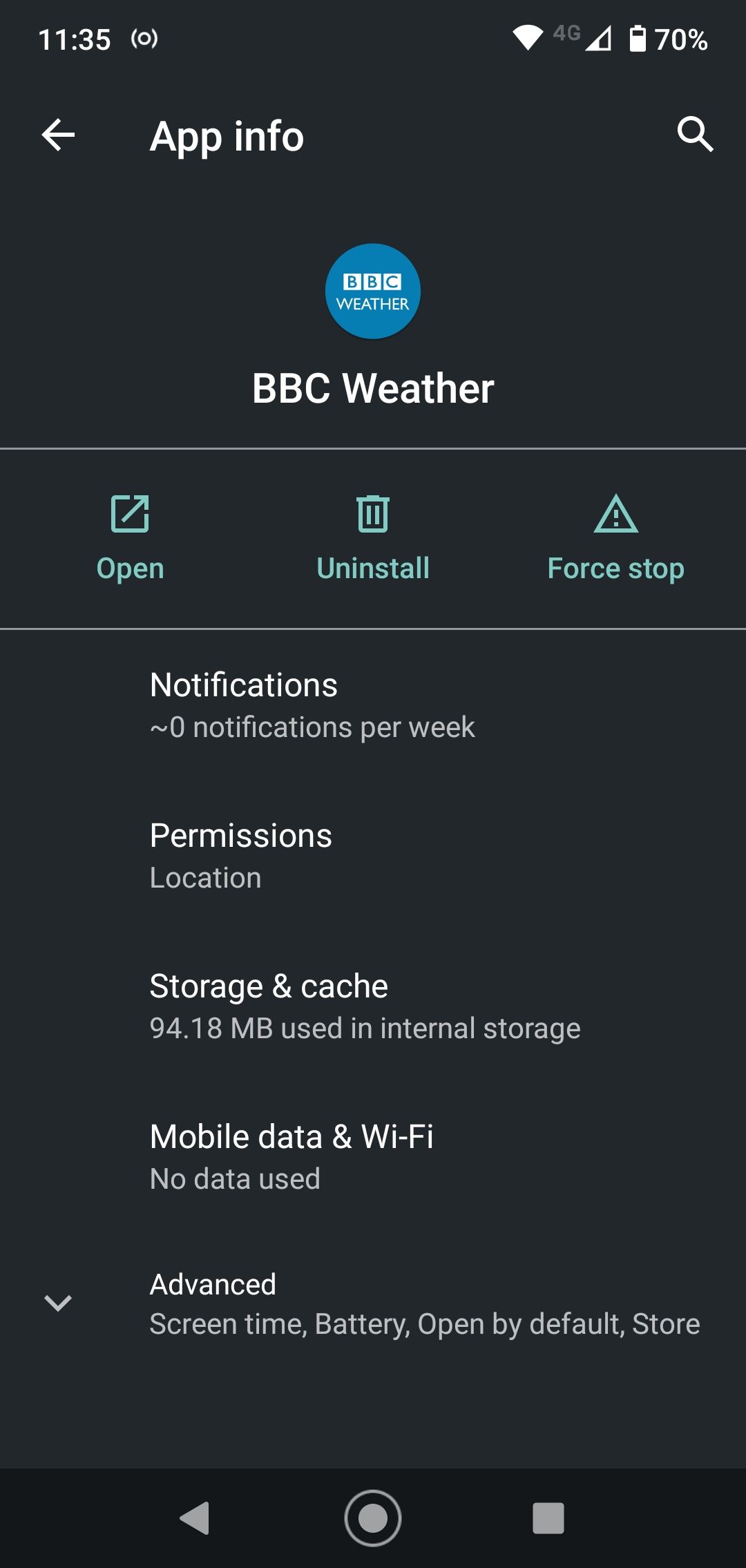Expand the Advanced section
The image size is (746, 1568).
[x=311, y=1302]
